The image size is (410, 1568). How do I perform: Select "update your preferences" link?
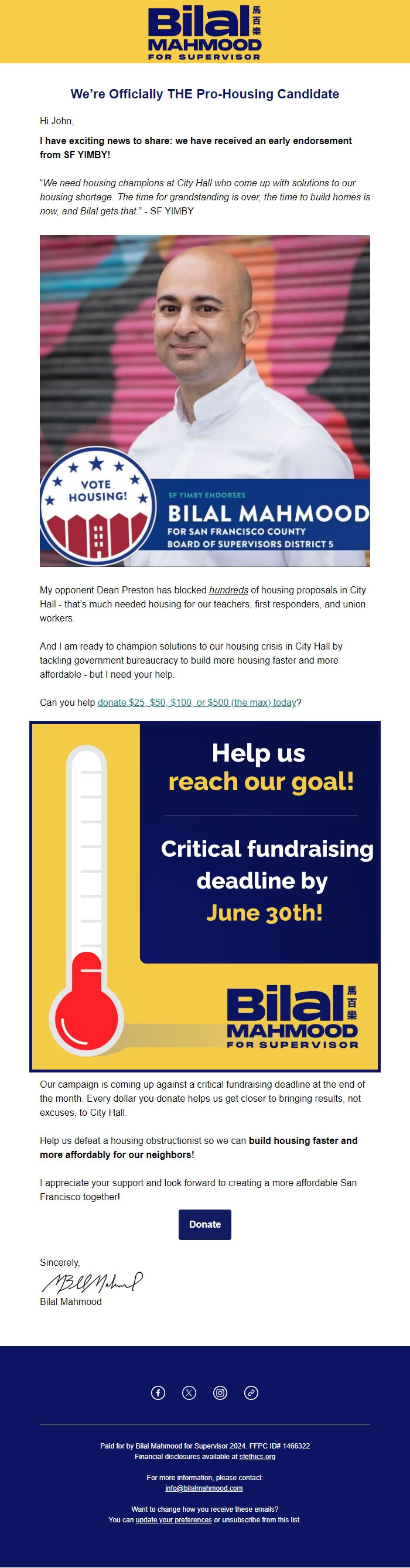coord(173,1519)
